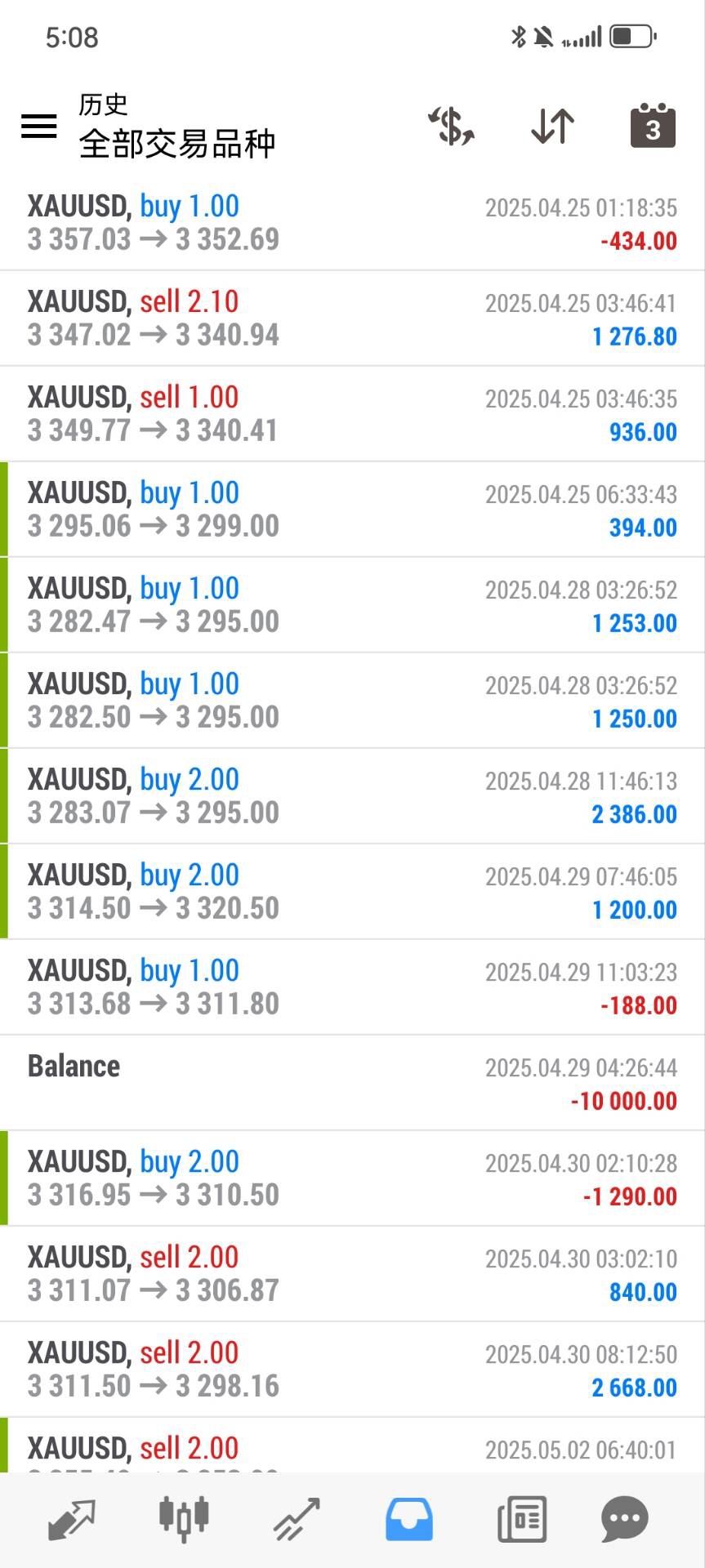Screen dimensions: 705x1568
Task: Open the Balance entry of -10 000.00
Action: [x=352, y=1083]
